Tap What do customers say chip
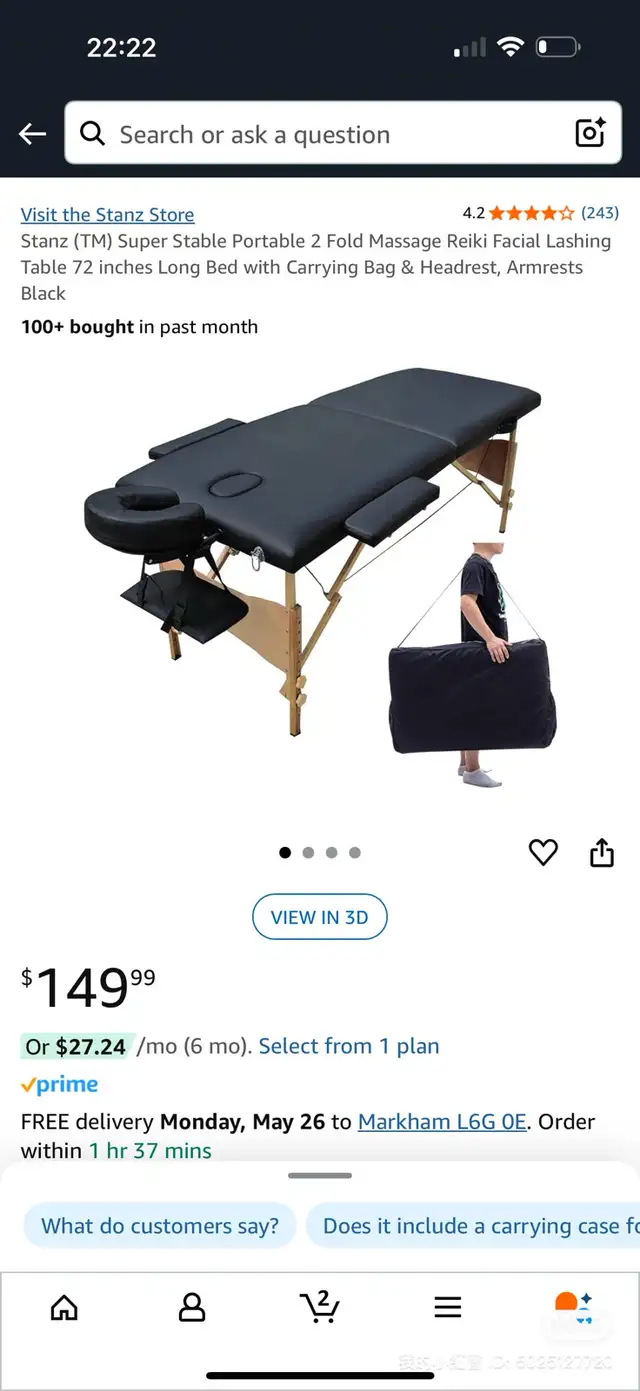The width and height of the screenshot is (640, 1391). tap(160, 1226)
